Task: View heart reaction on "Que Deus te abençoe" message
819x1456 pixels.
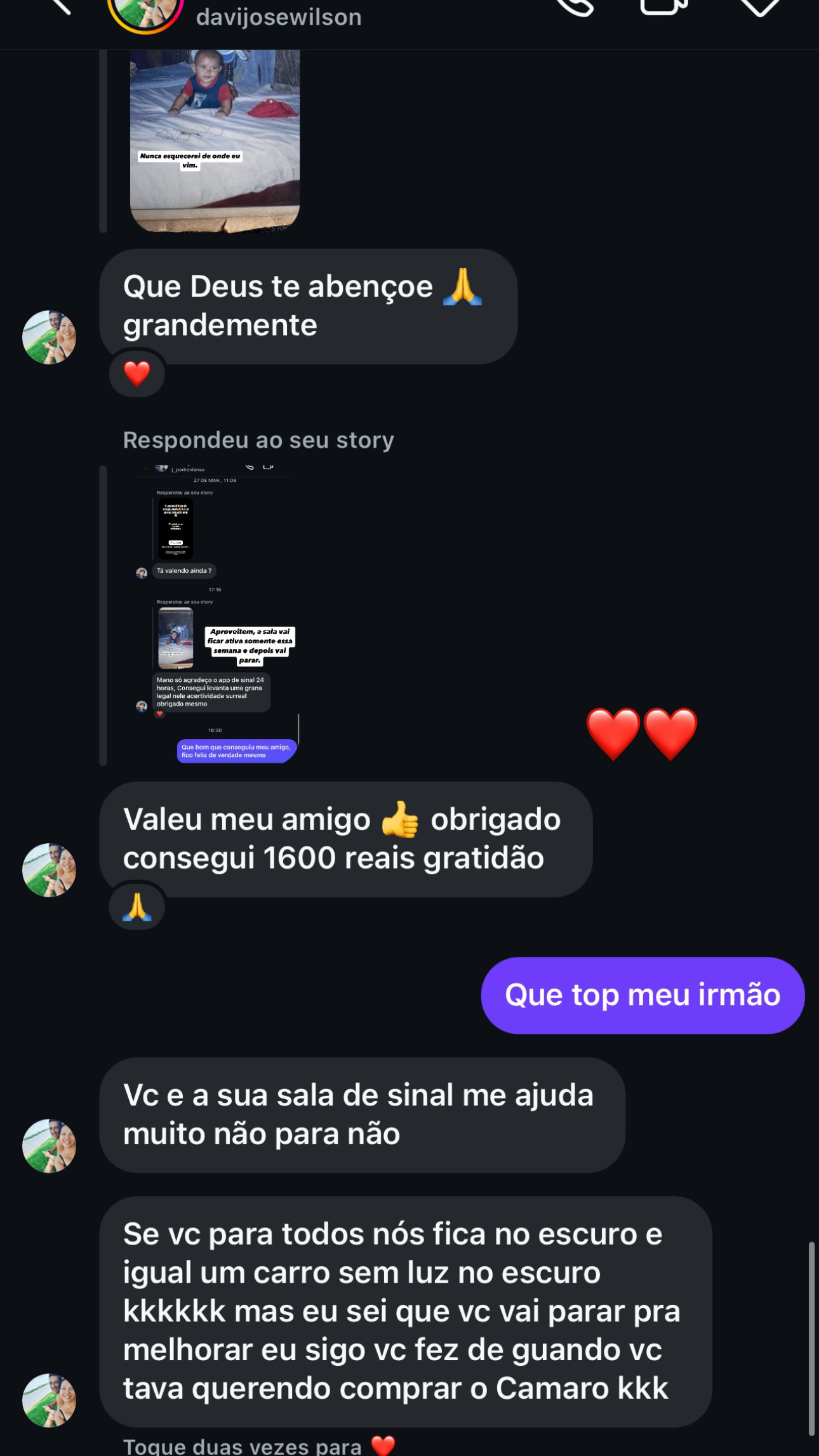Action: (x=136, y=373)
